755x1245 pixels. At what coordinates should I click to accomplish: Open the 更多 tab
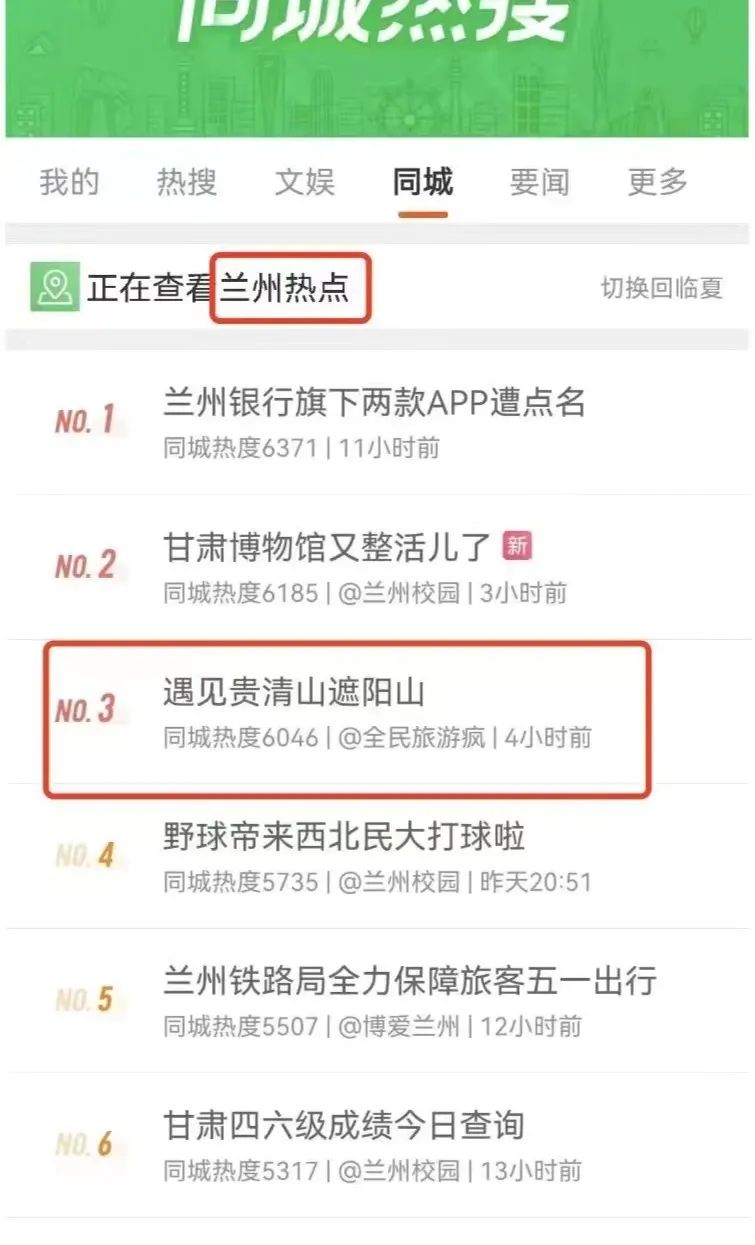click(x=658, y=182)
